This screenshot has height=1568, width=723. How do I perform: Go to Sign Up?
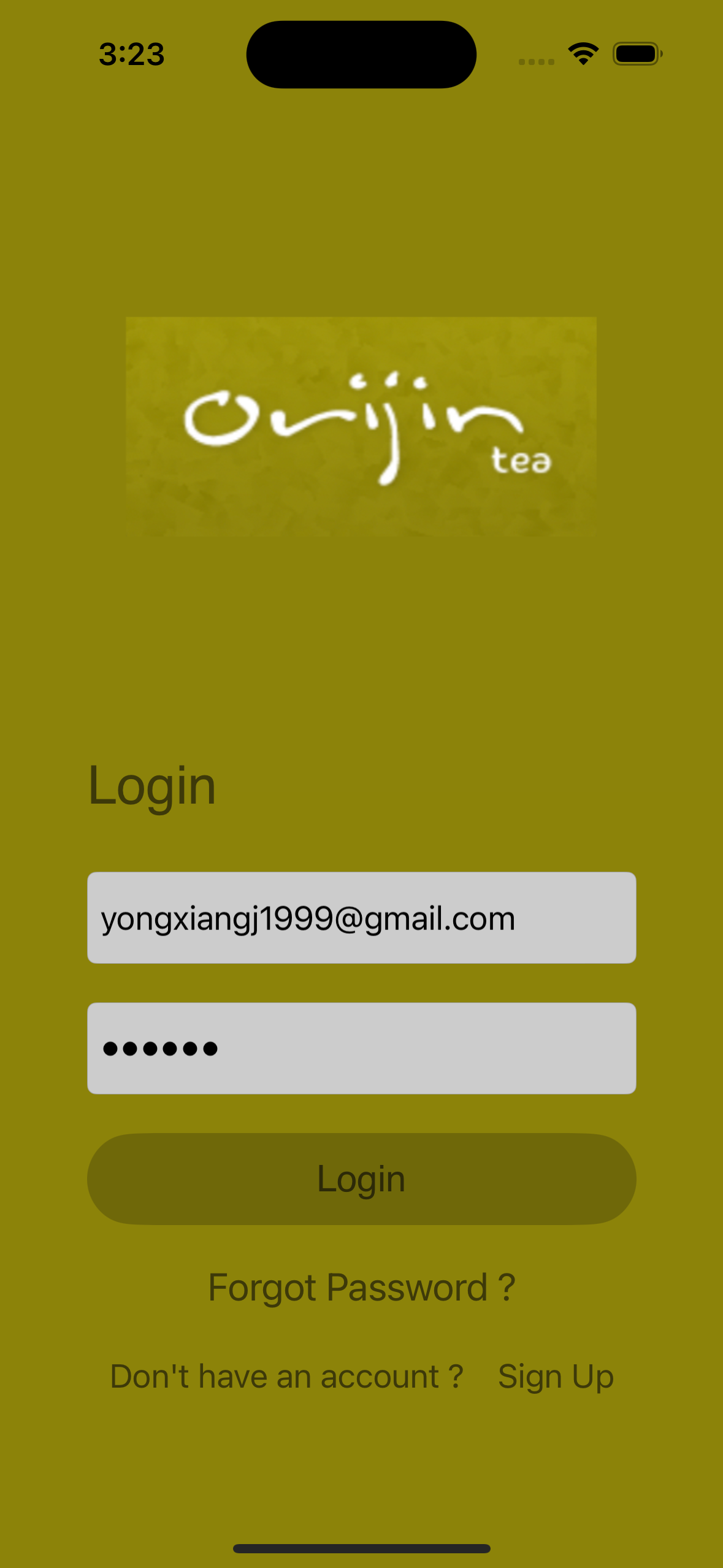556,1377
